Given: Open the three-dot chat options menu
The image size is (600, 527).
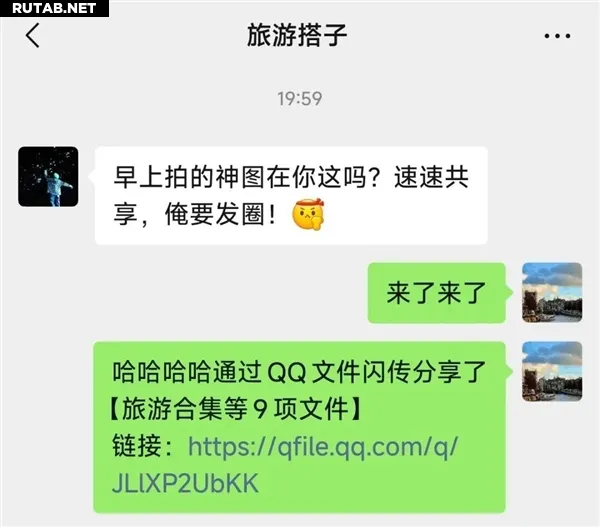Looking at the screenshot, I should point(557,36).
